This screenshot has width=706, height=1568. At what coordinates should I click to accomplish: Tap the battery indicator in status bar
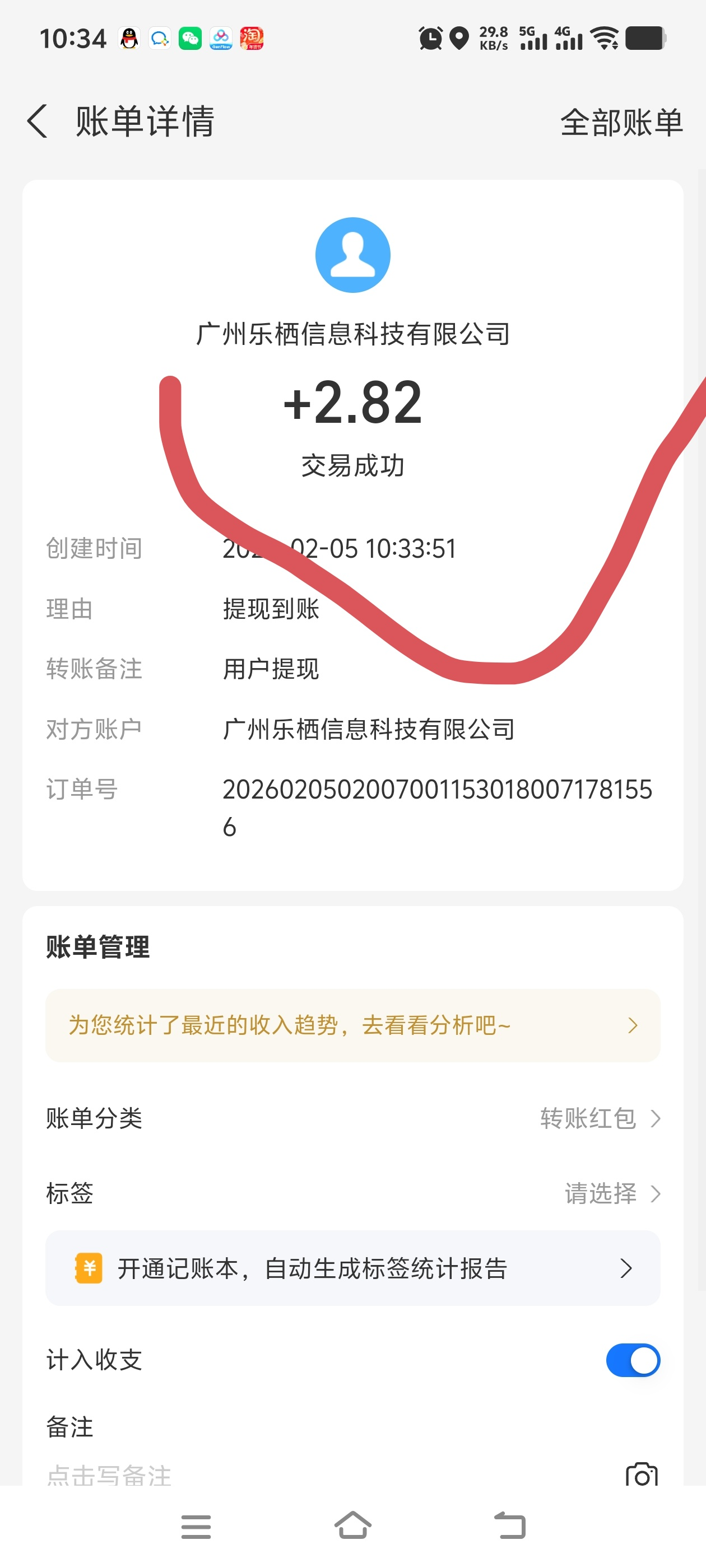pos(645,38)
